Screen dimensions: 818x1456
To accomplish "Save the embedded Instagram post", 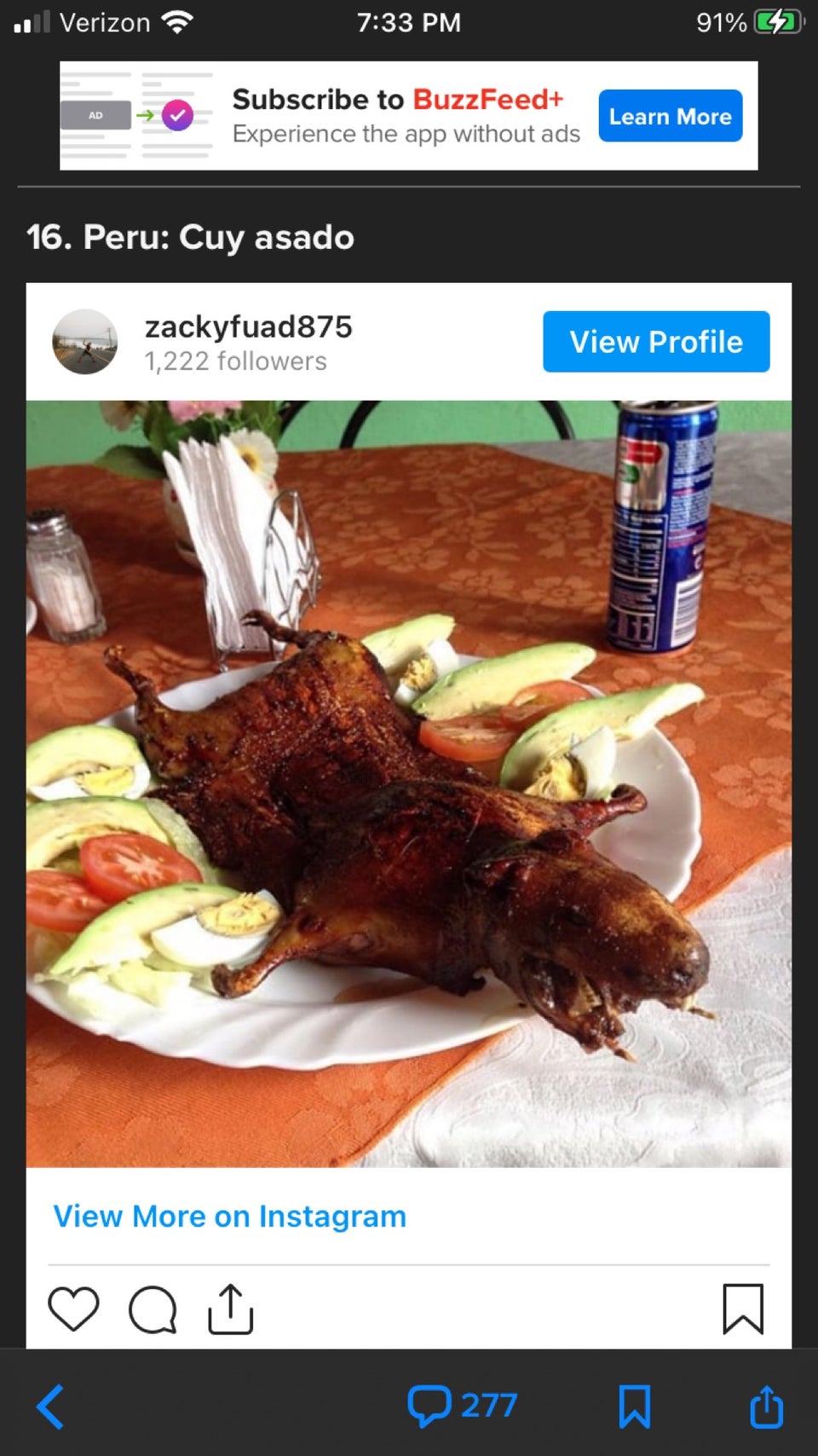I will [742, 1309].
